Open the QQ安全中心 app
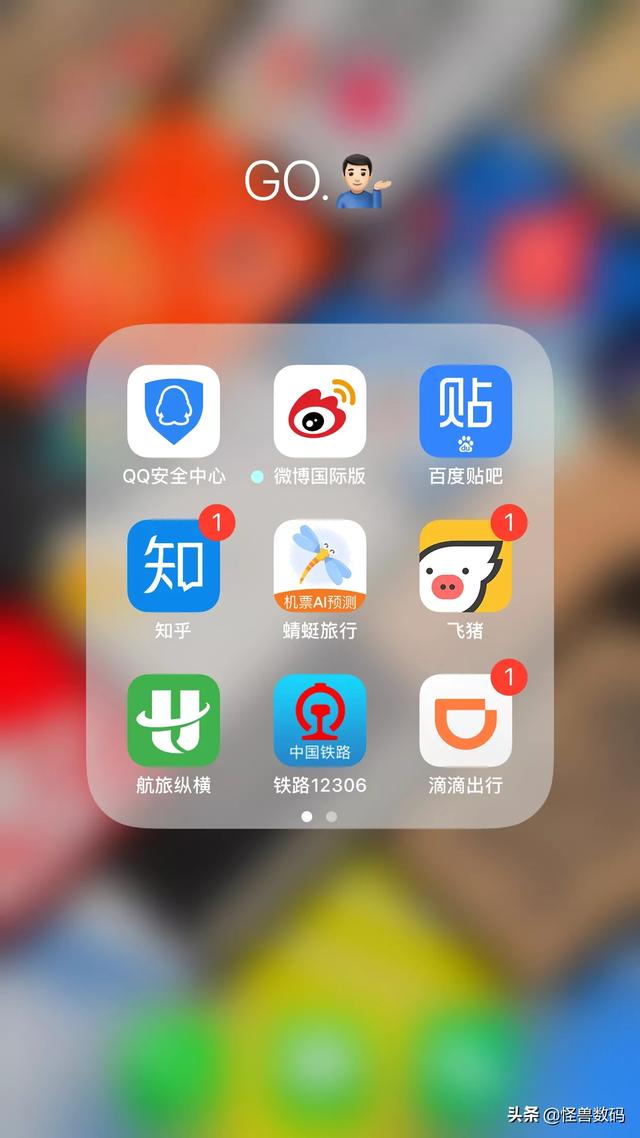Viewport: 640px width, 1138px height. pyautogui.click(x=174, y=411)
